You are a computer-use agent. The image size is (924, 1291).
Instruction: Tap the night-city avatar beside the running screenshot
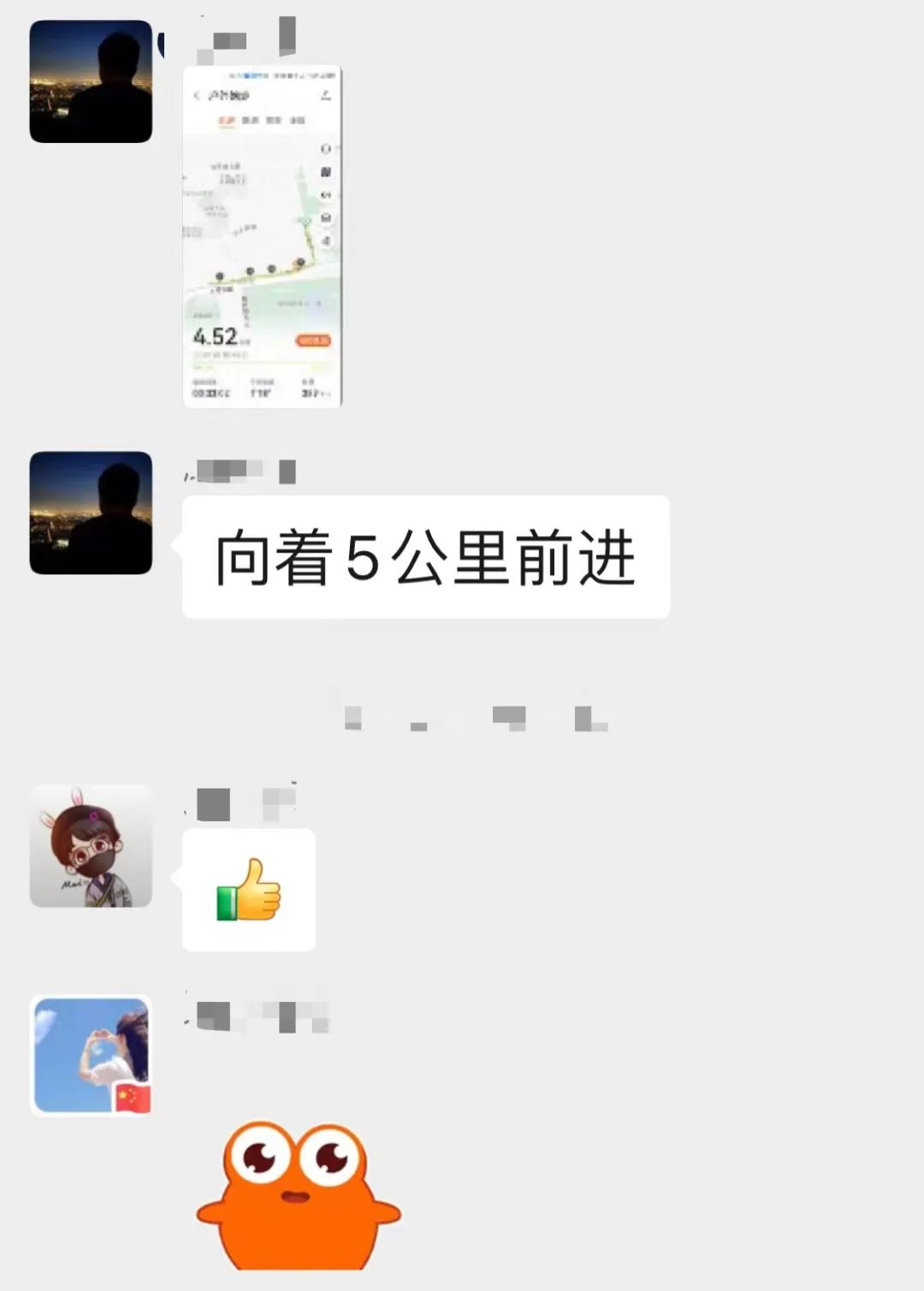pyautogui.click(x=91, y=81)
